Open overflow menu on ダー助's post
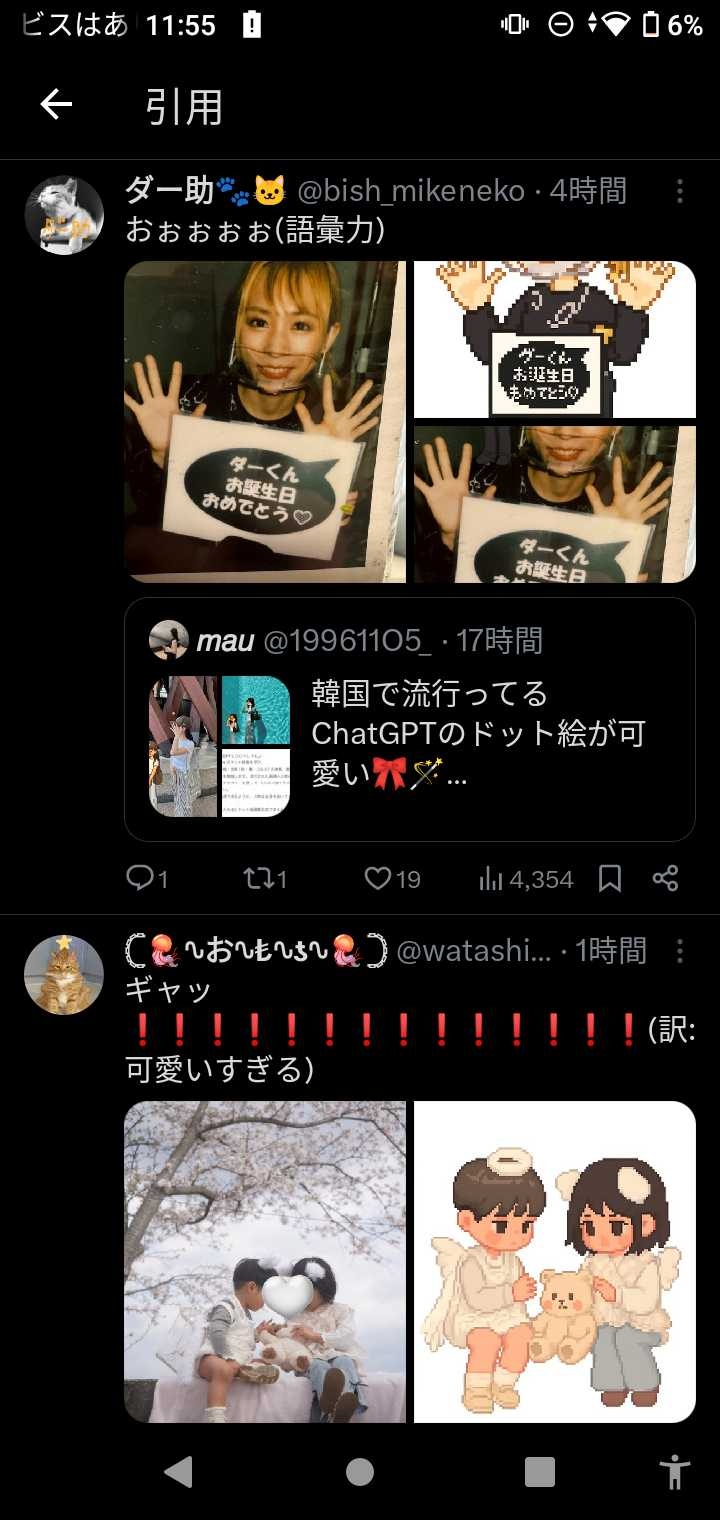720x1520 pixels. click(680, 190)
